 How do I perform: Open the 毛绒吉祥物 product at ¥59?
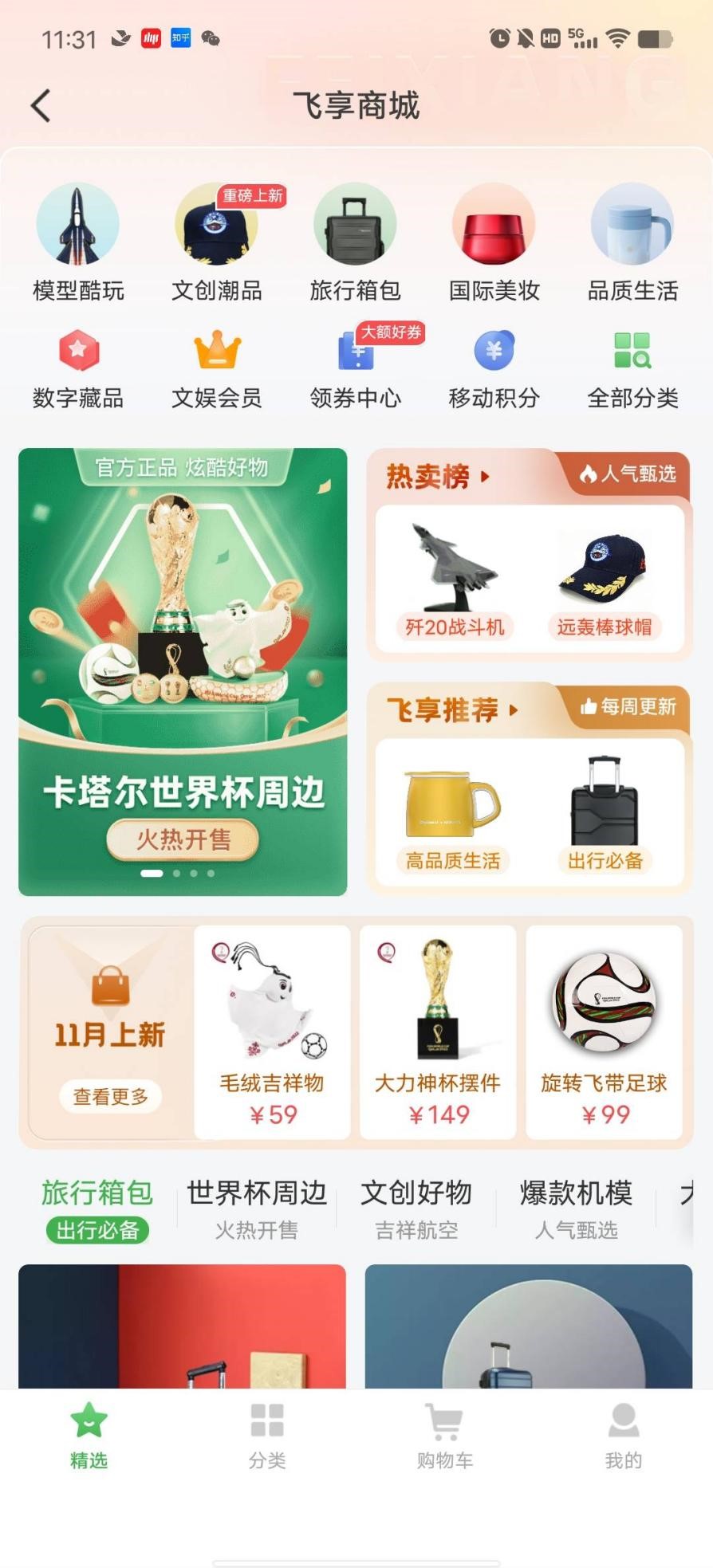(272, 1032)
